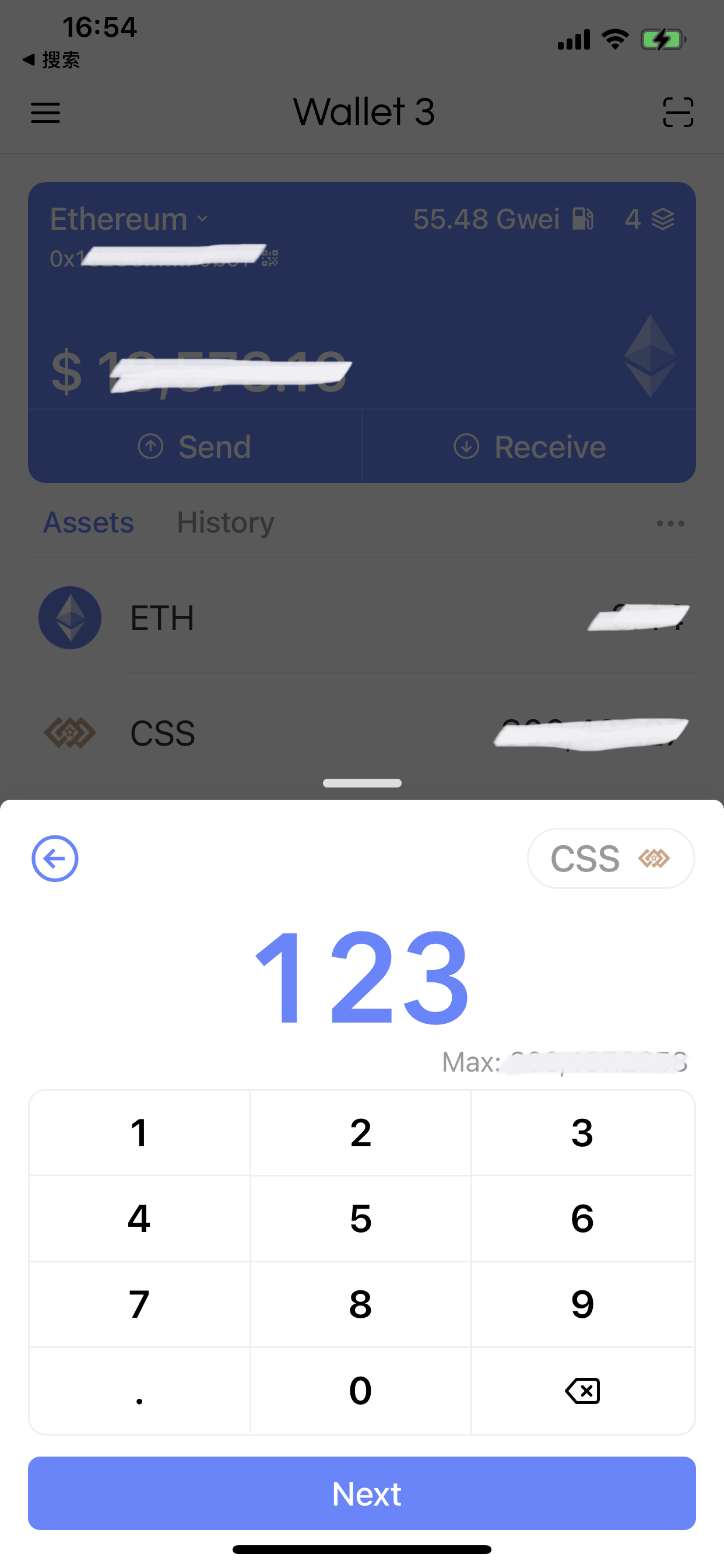Screen dimensions: 724x1568
Task: Enter digit 6 on the keypad
Action: tap(582, 1219)
